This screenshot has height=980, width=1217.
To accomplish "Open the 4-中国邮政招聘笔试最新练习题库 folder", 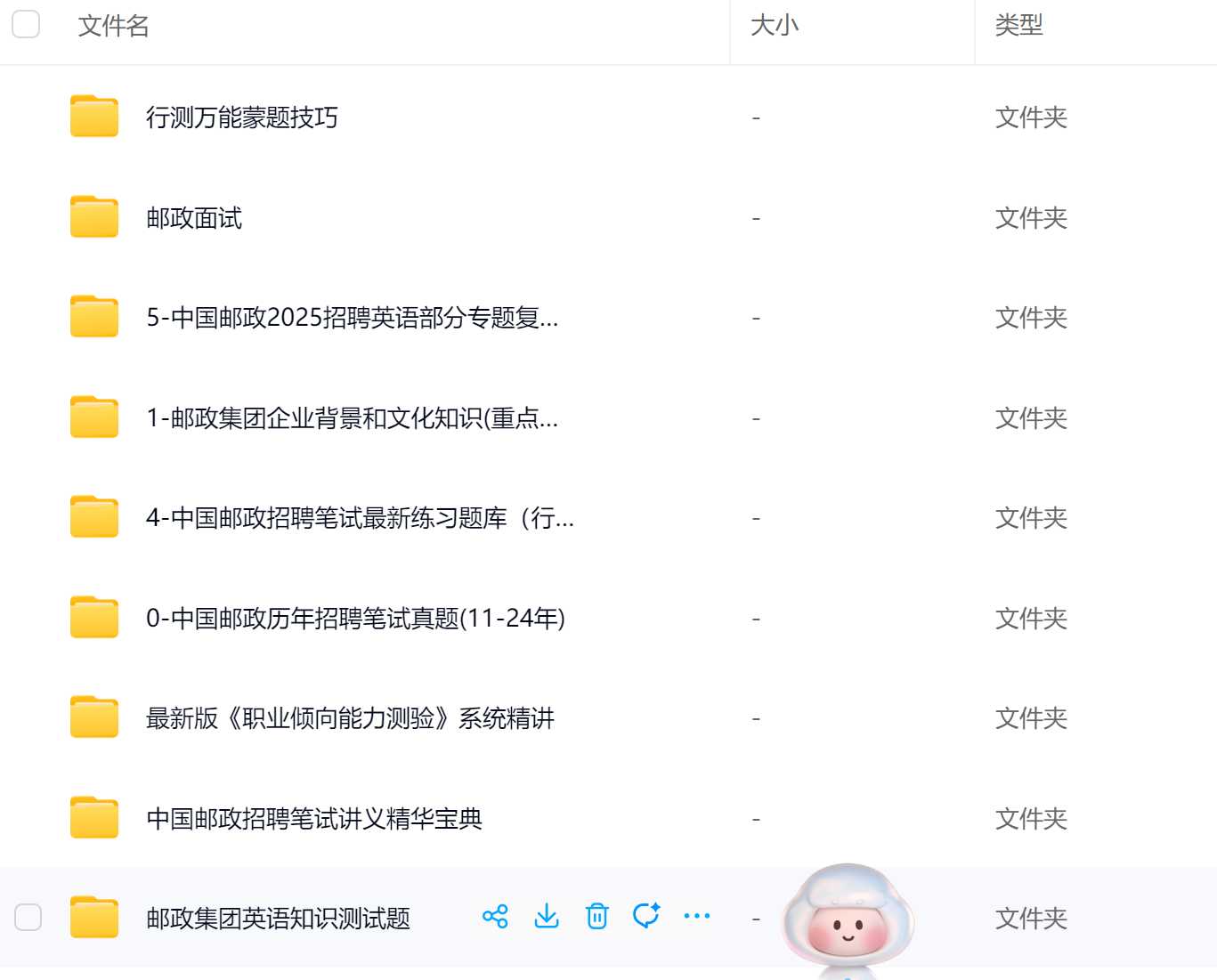I will point(360,518).
